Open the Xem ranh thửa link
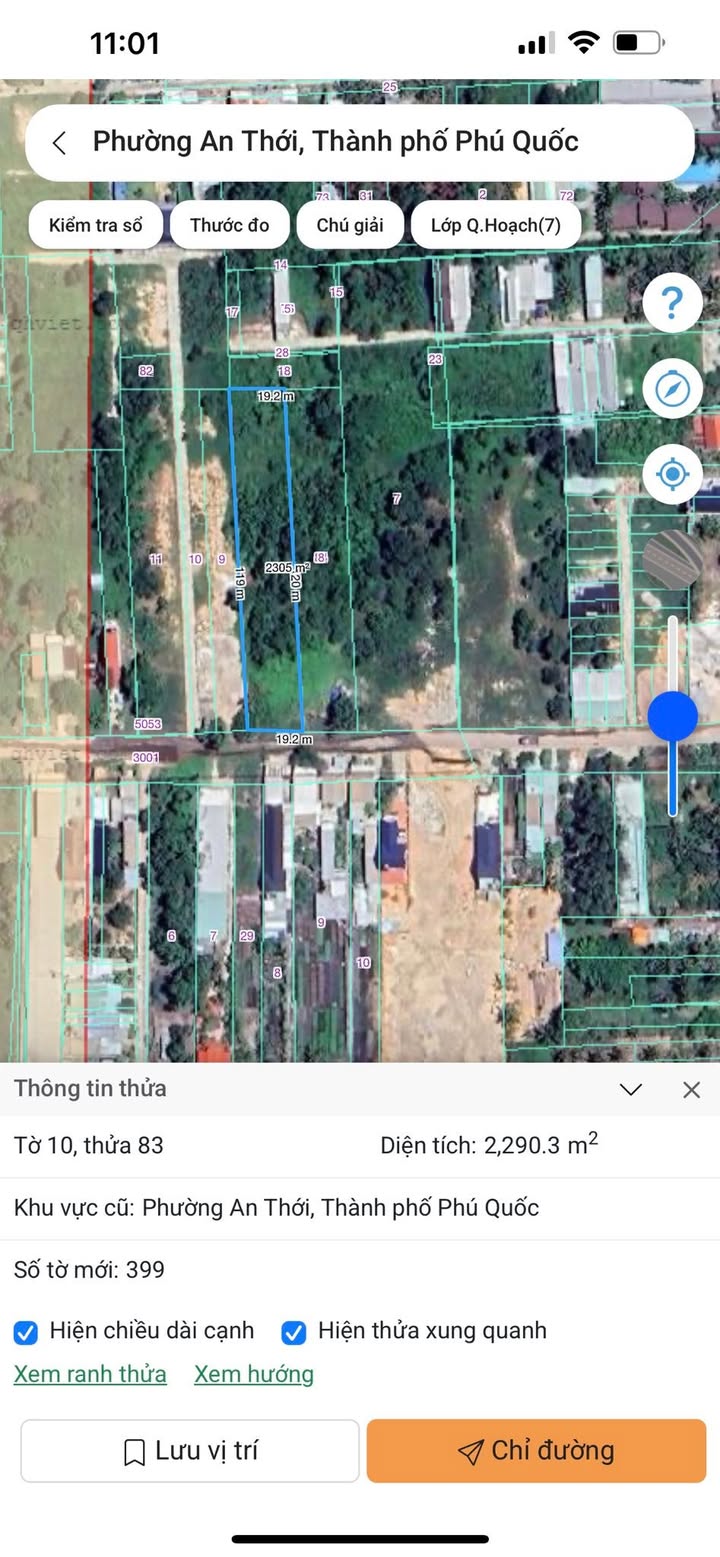Screen dimensions: 720x1557 point(90,1374)
